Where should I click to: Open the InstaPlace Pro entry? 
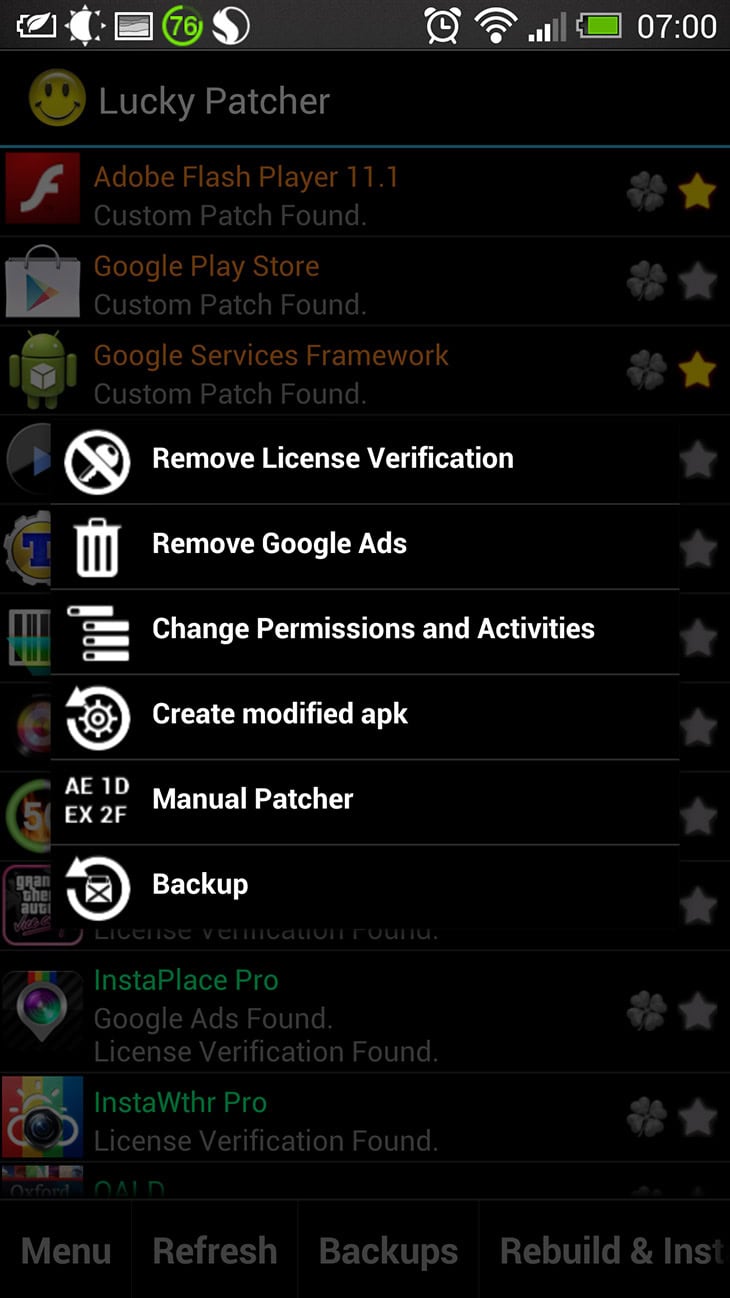pos(365,1012)
